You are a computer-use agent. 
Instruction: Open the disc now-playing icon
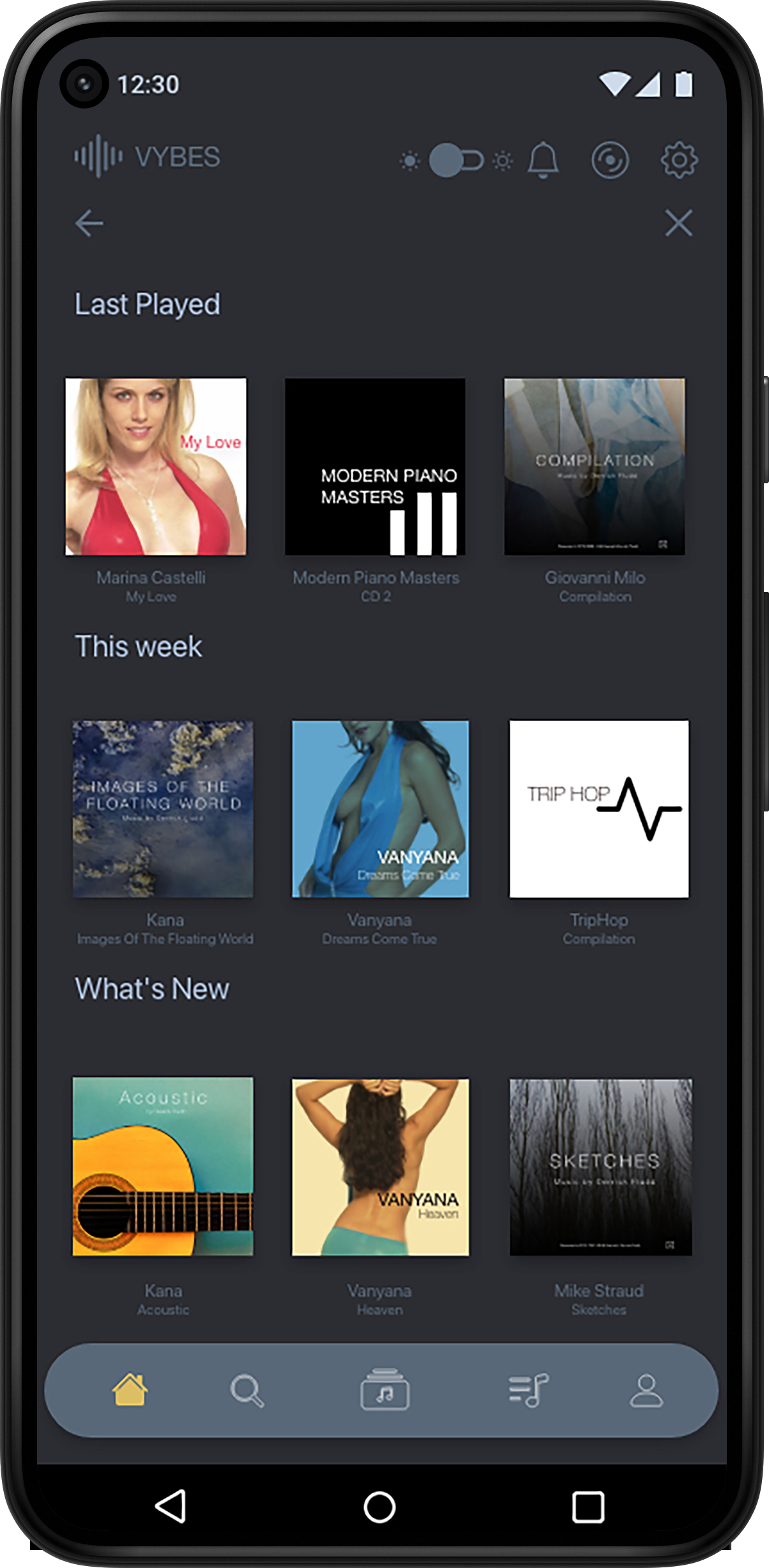(x=610, y=160)
